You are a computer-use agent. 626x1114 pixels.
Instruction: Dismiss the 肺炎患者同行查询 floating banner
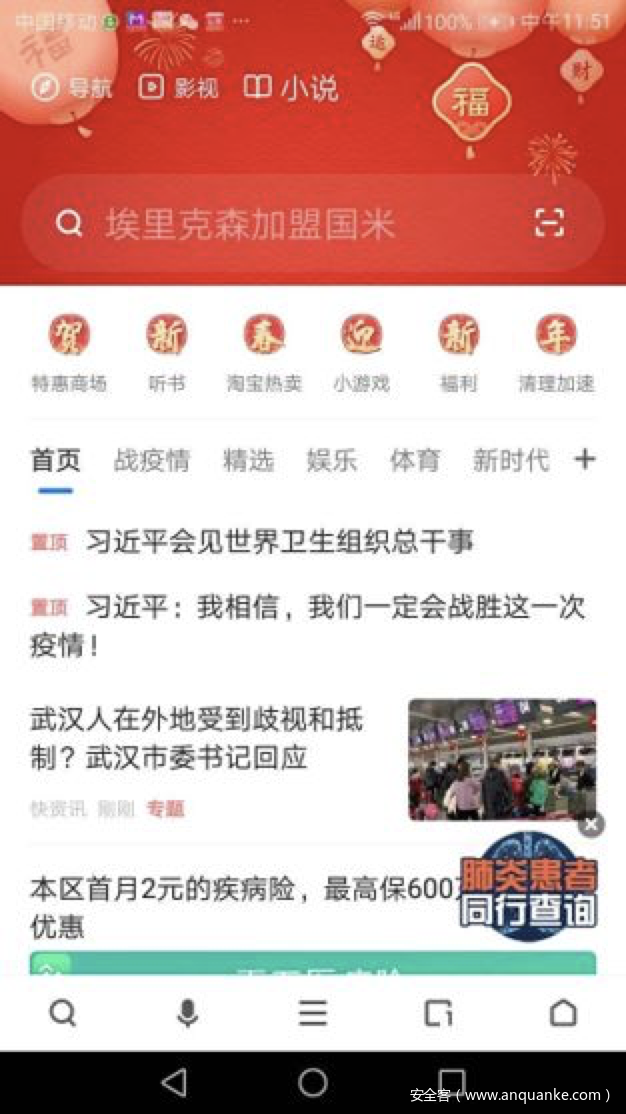point(592,824)
